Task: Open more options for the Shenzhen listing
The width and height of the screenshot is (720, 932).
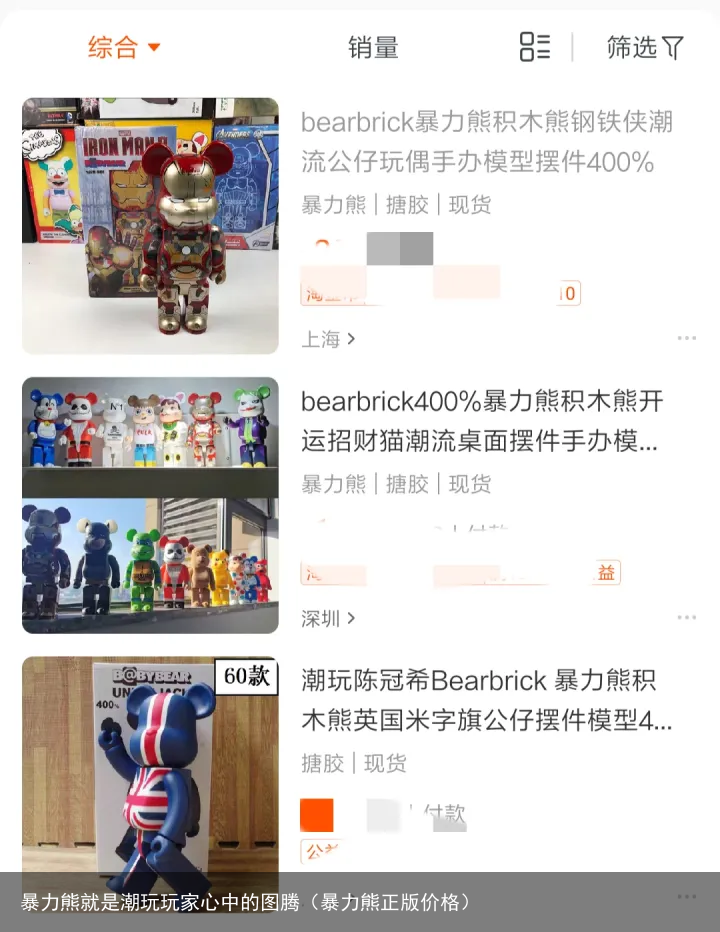Action: pos(686,618)
